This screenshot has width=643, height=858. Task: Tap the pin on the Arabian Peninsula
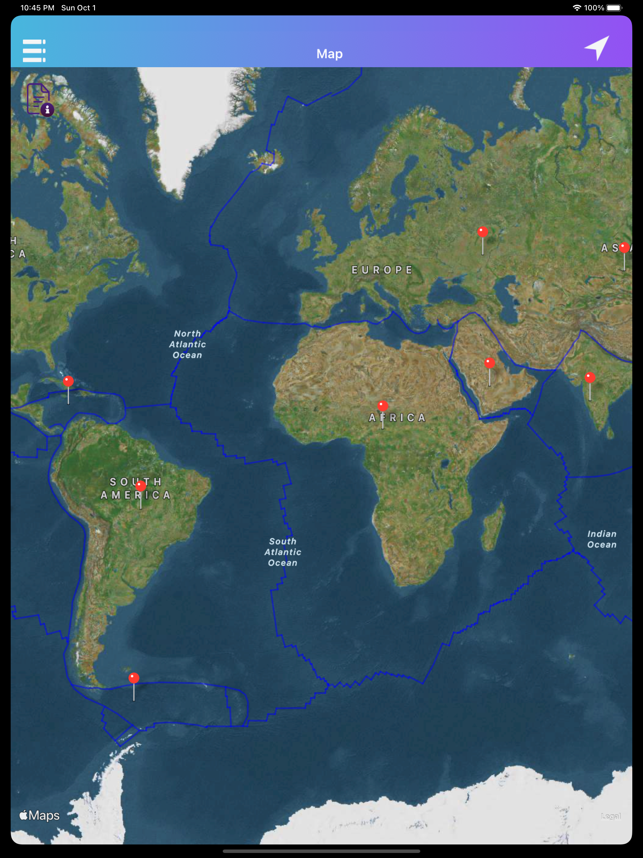click(489, 365)
